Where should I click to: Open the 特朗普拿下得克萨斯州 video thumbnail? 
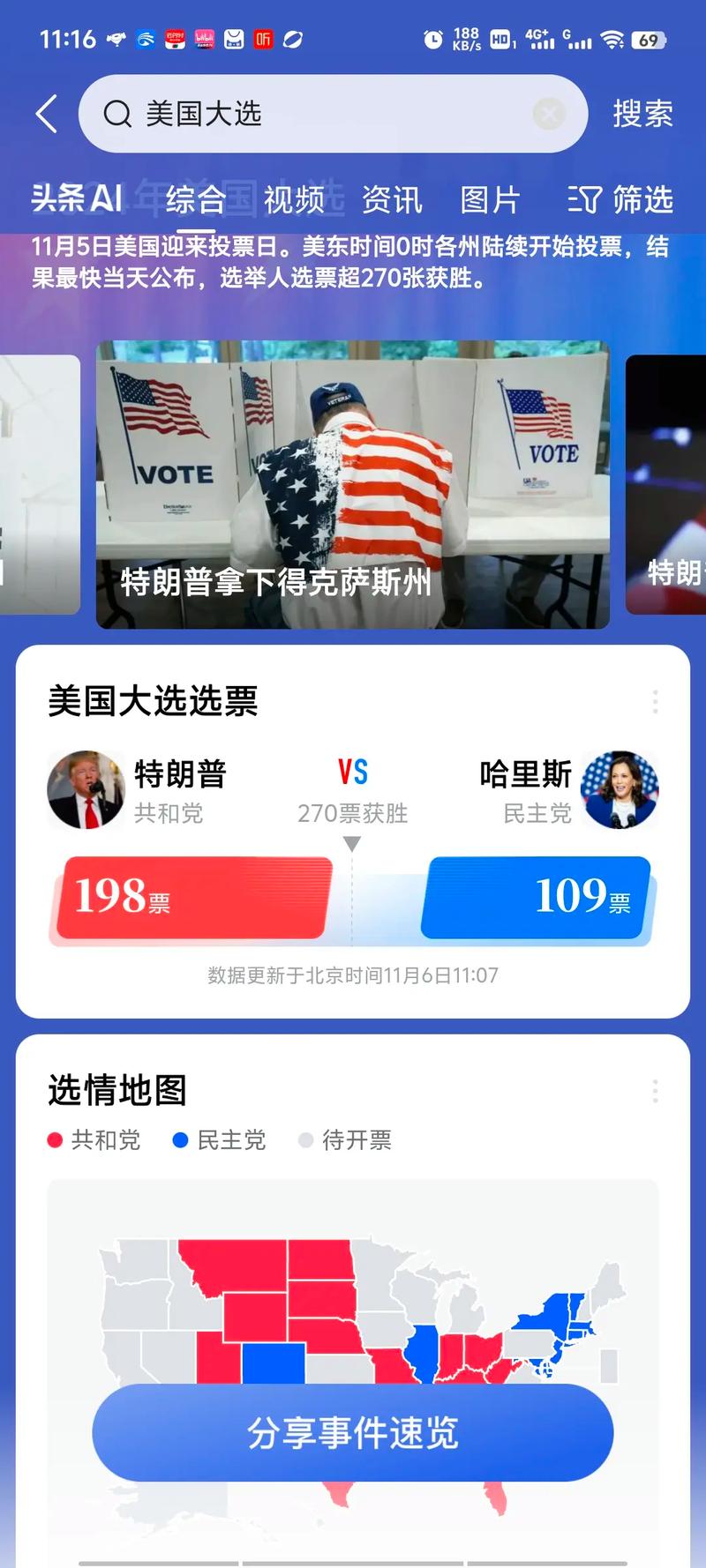[x=353, y=481]
